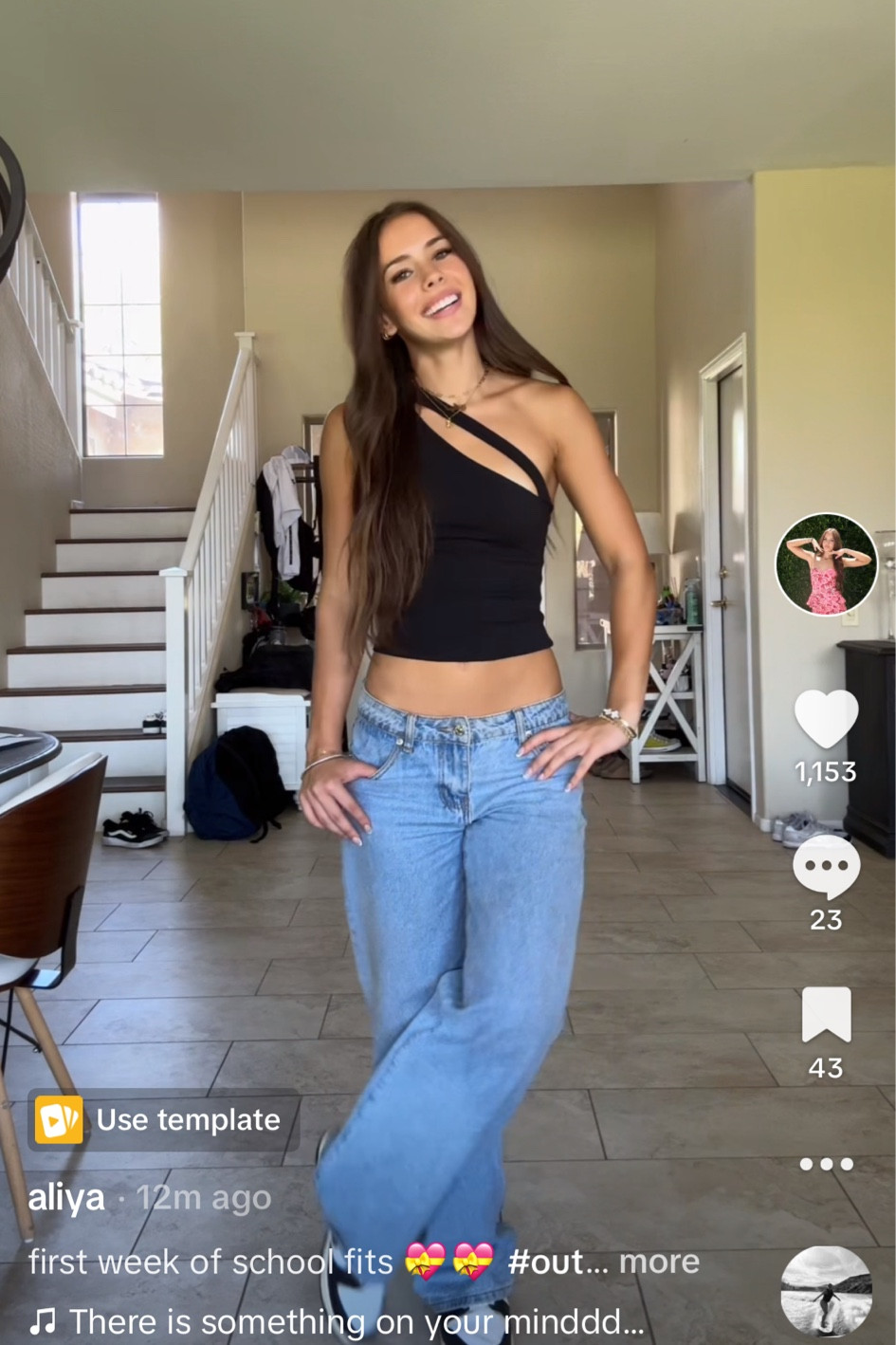Open the three-dot more options menu

coord(825,1164)
